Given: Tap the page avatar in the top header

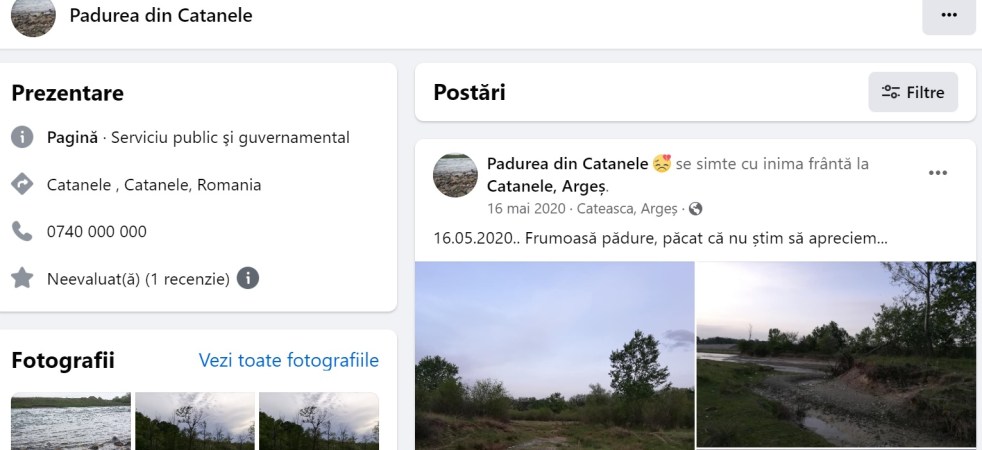Looking at the screenshot, I should pos(32,15).
